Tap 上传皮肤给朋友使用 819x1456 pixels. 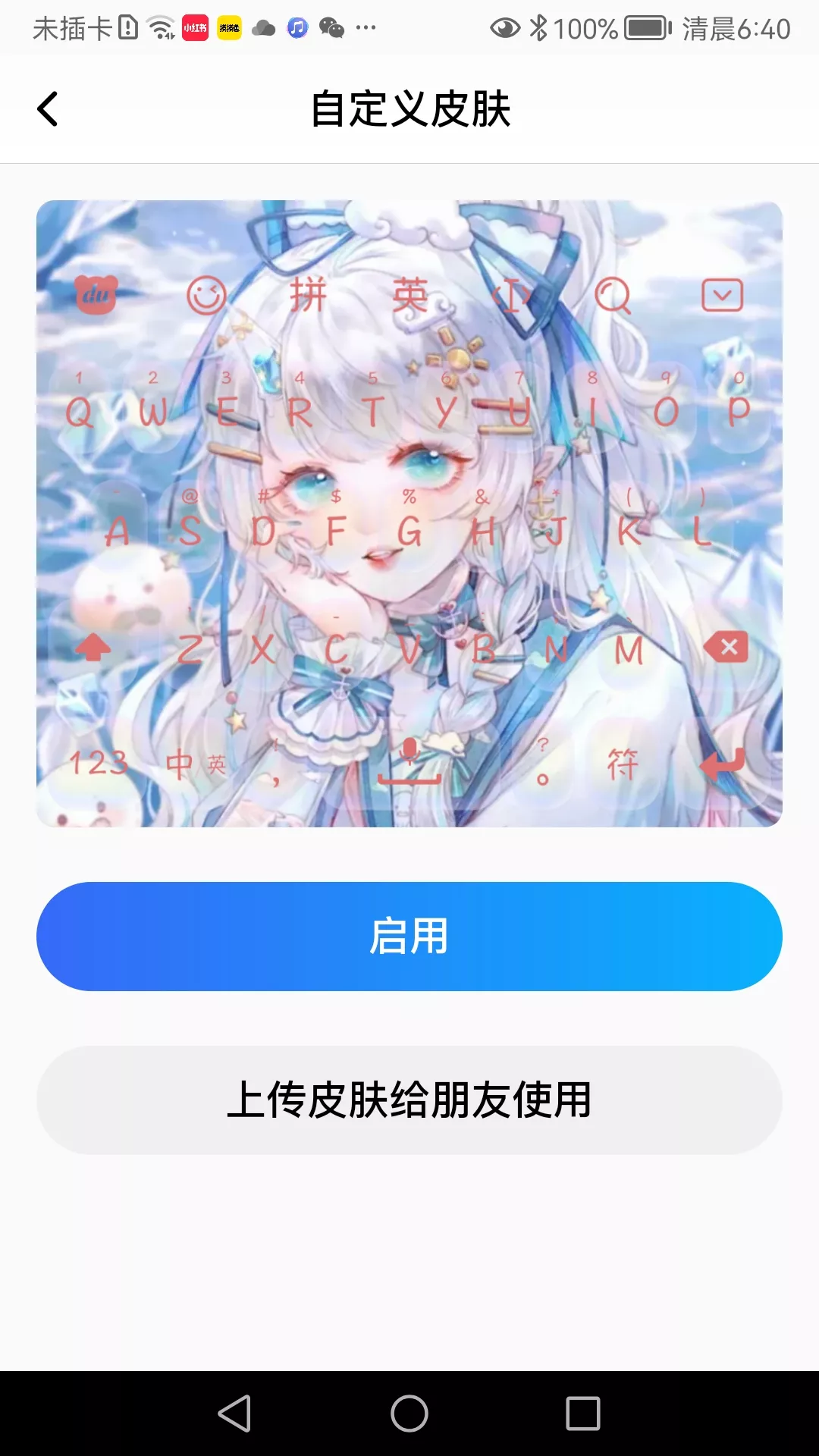click(x=409, y=1100)
